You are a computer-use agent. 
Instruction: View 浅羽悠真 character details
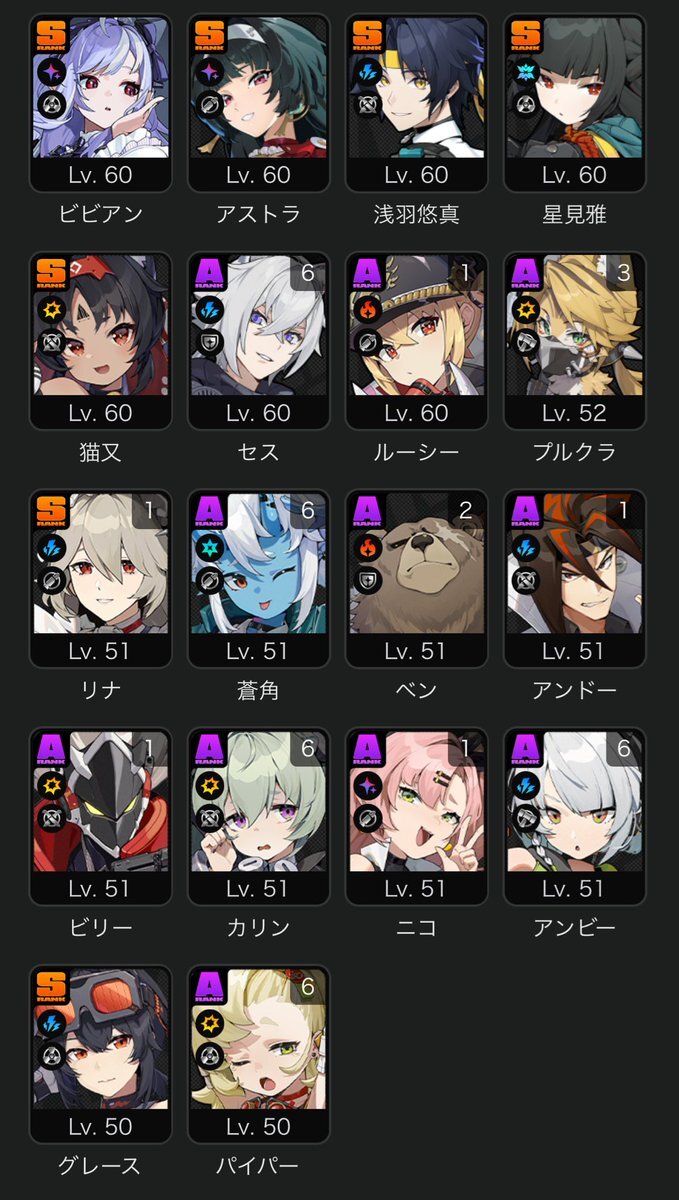click(x=416, y=102)
